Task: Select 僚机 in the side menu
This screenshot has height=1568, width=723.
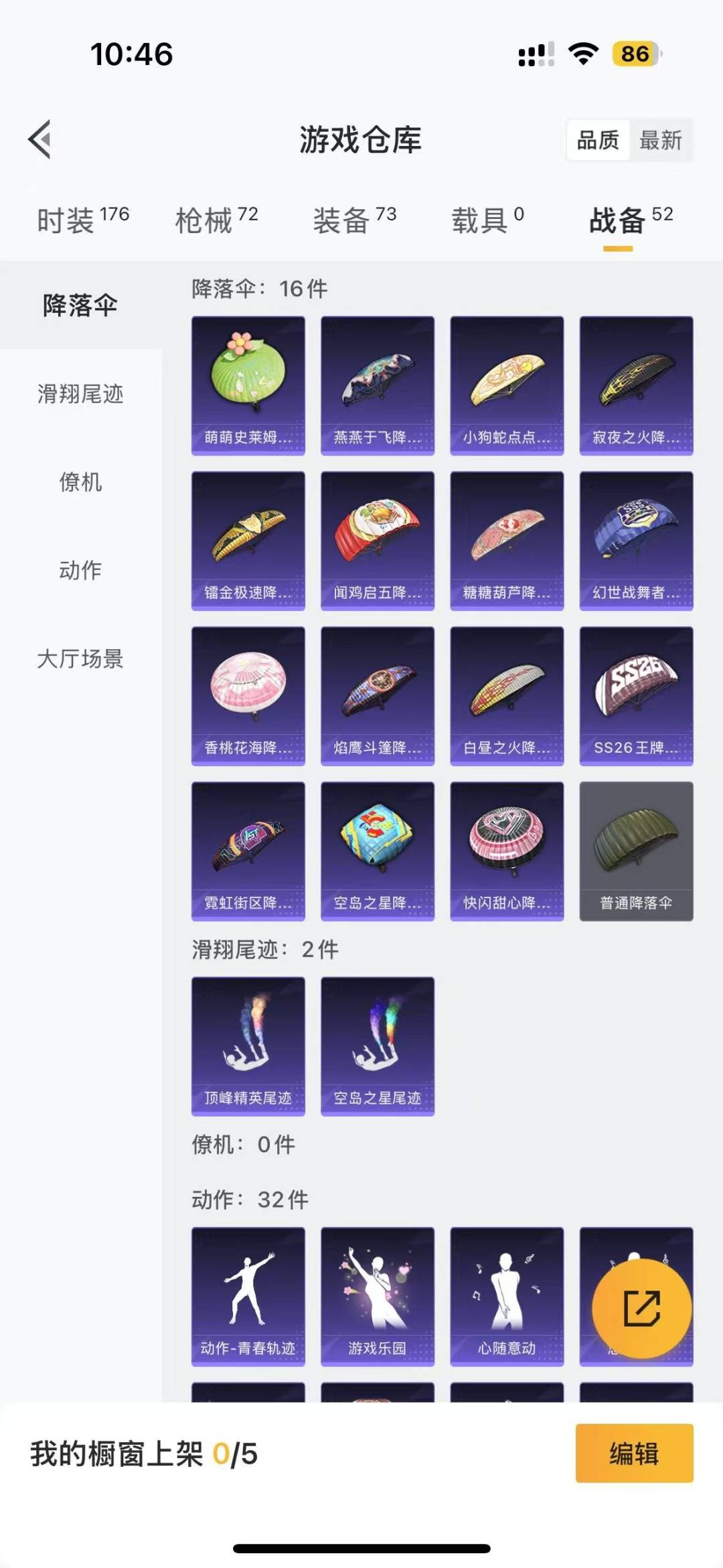Action: pos(80,482)
